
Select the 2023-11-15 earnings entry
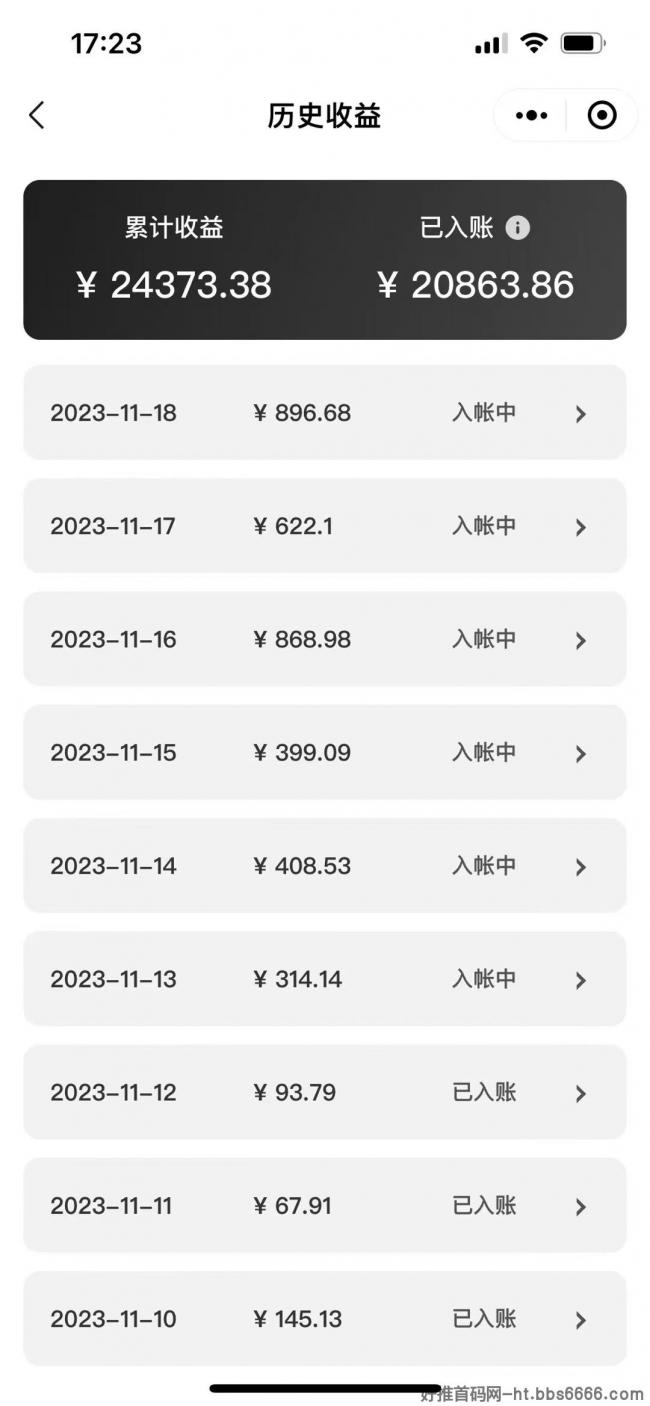tap(325, 752)
